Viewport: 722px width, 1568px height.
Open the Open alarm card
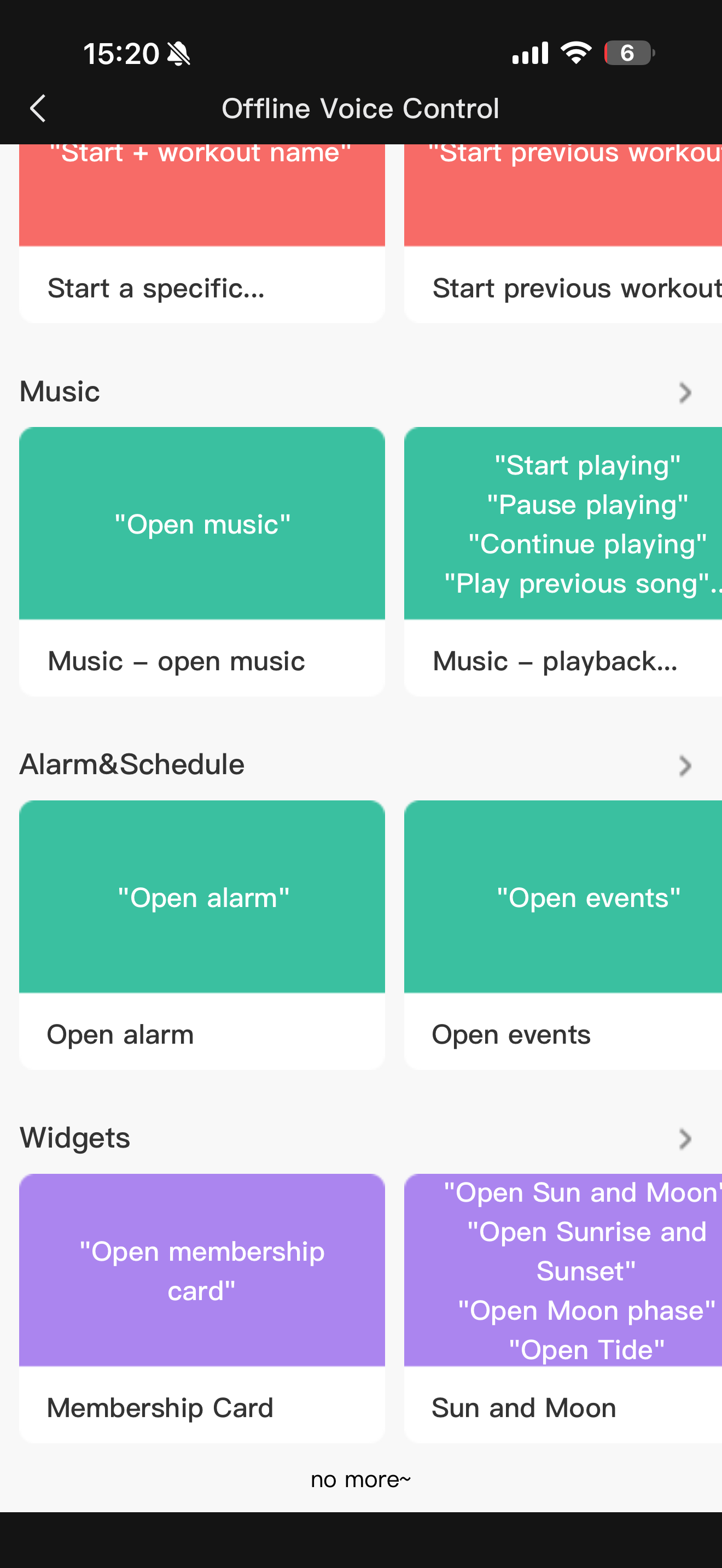[201, 934]
